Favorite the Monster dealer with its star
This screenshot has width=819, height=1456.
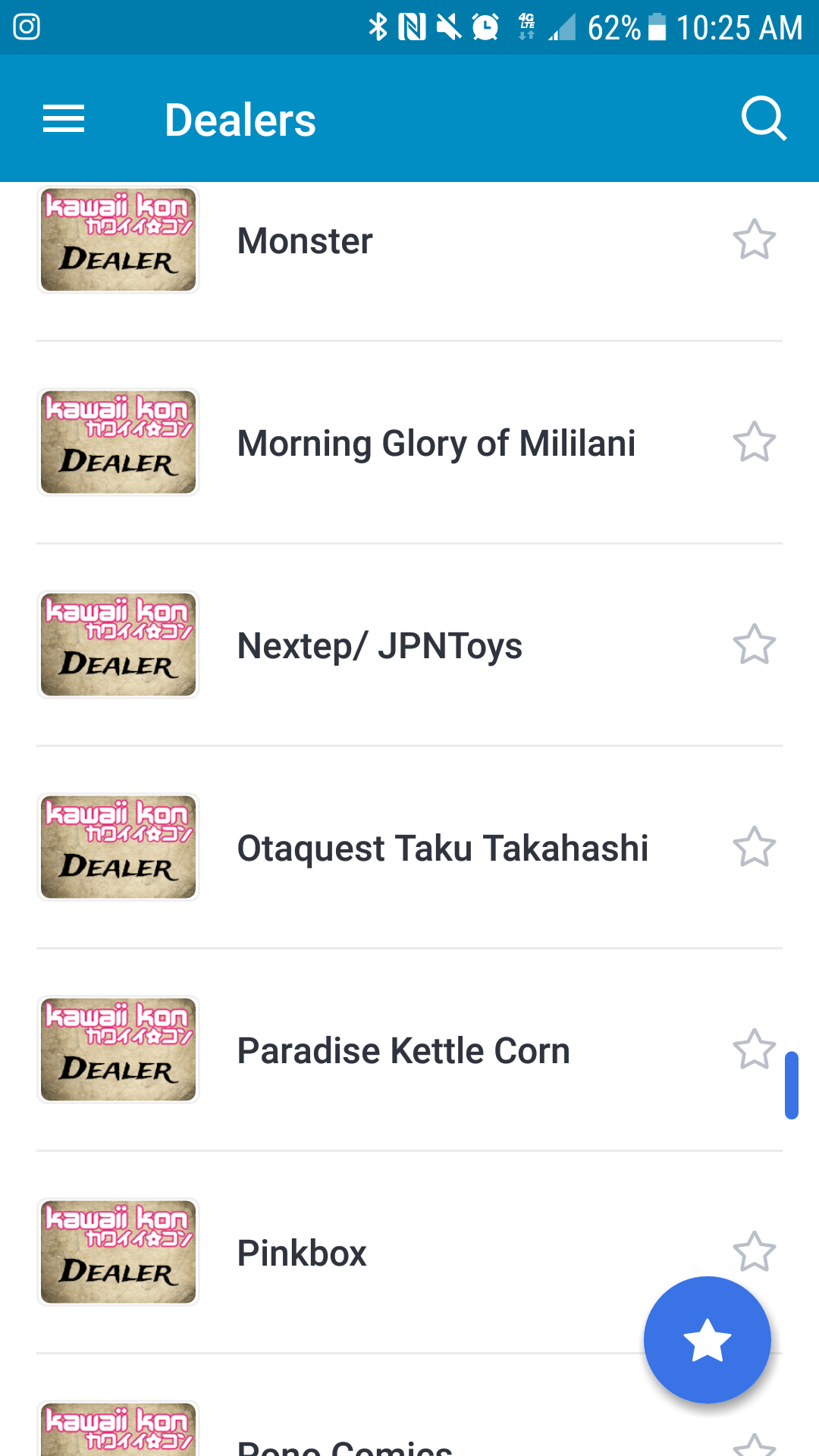click(754, 240)
